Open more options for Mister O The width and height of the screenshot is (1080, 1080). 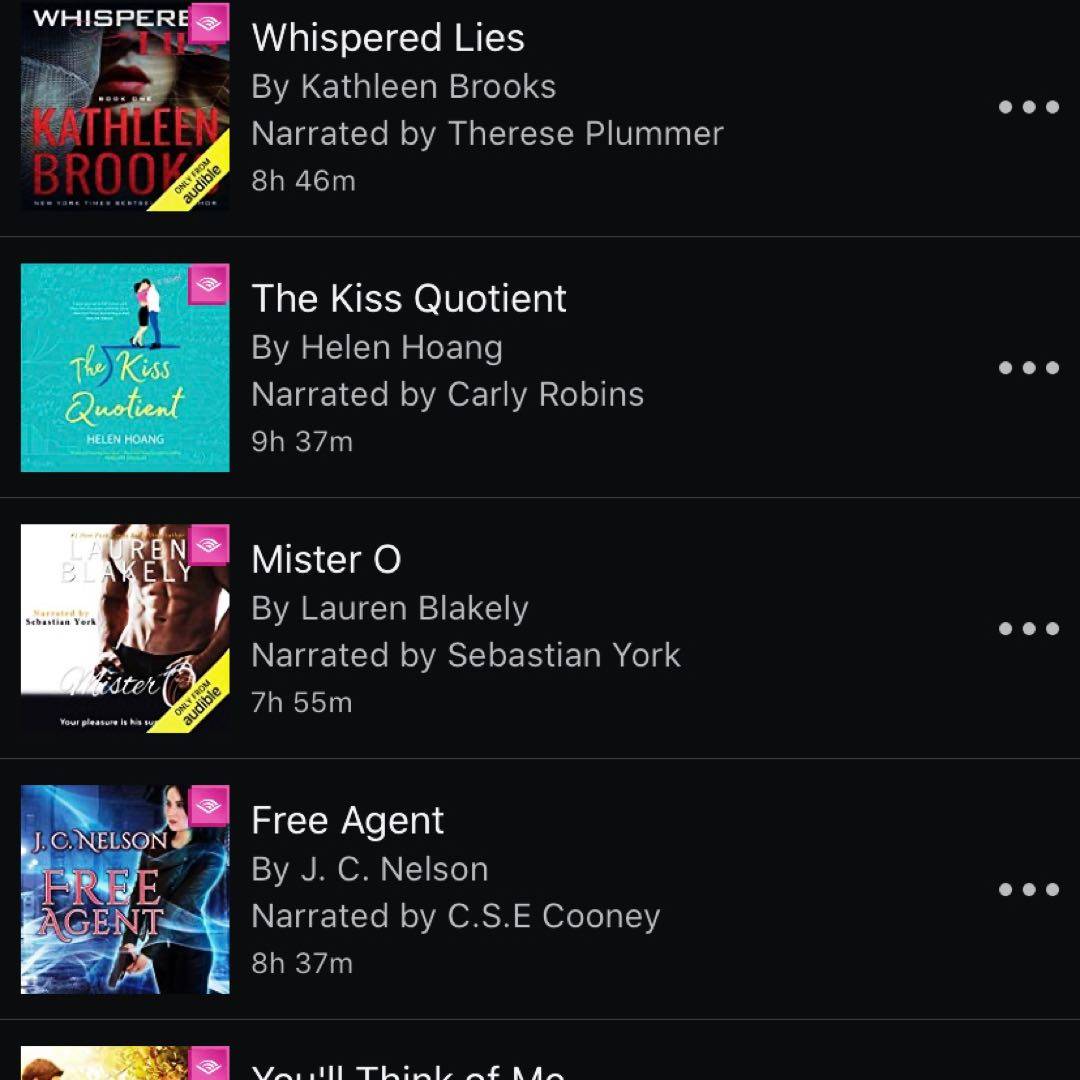point(1028,629)
